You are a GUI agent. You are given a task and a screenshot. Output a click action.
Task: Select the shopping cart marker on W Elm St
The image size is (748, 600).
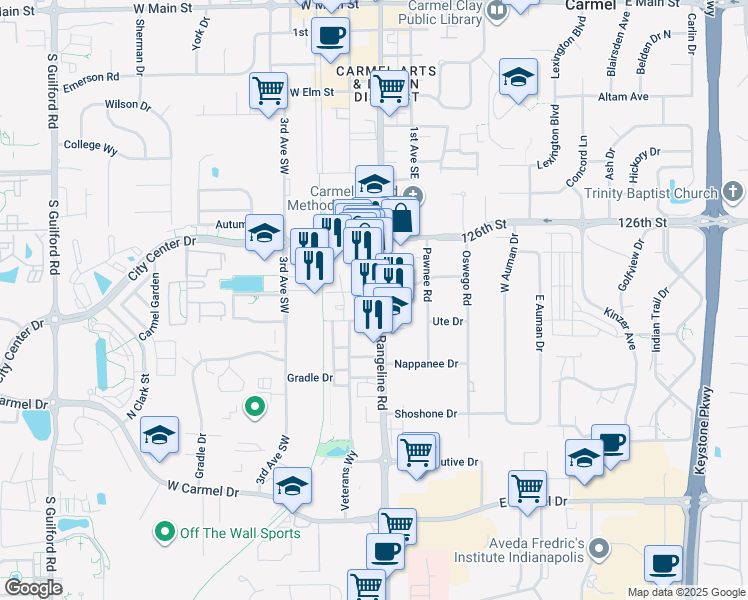[268, 90]
